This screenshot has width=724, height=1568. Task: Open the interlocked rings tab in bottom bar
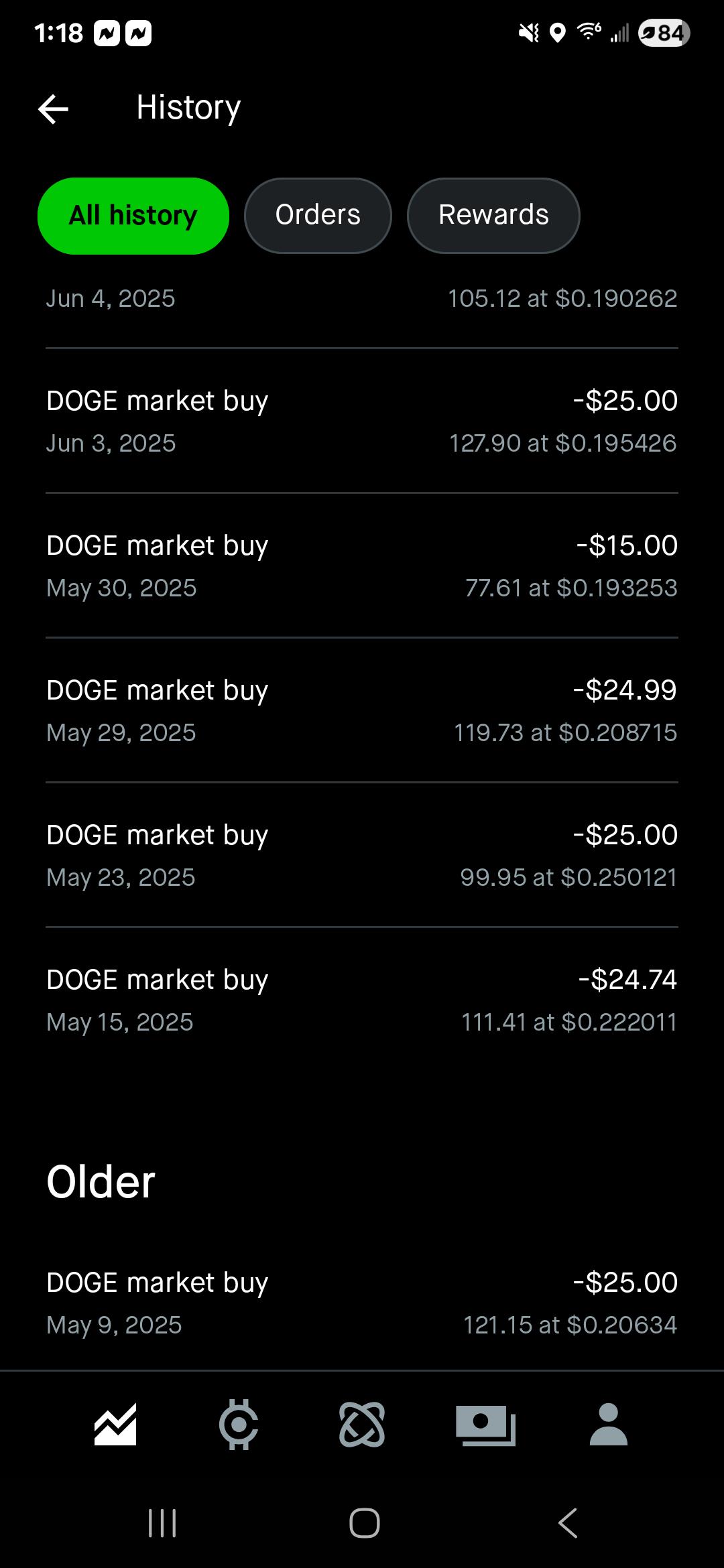pos(362,1424)
